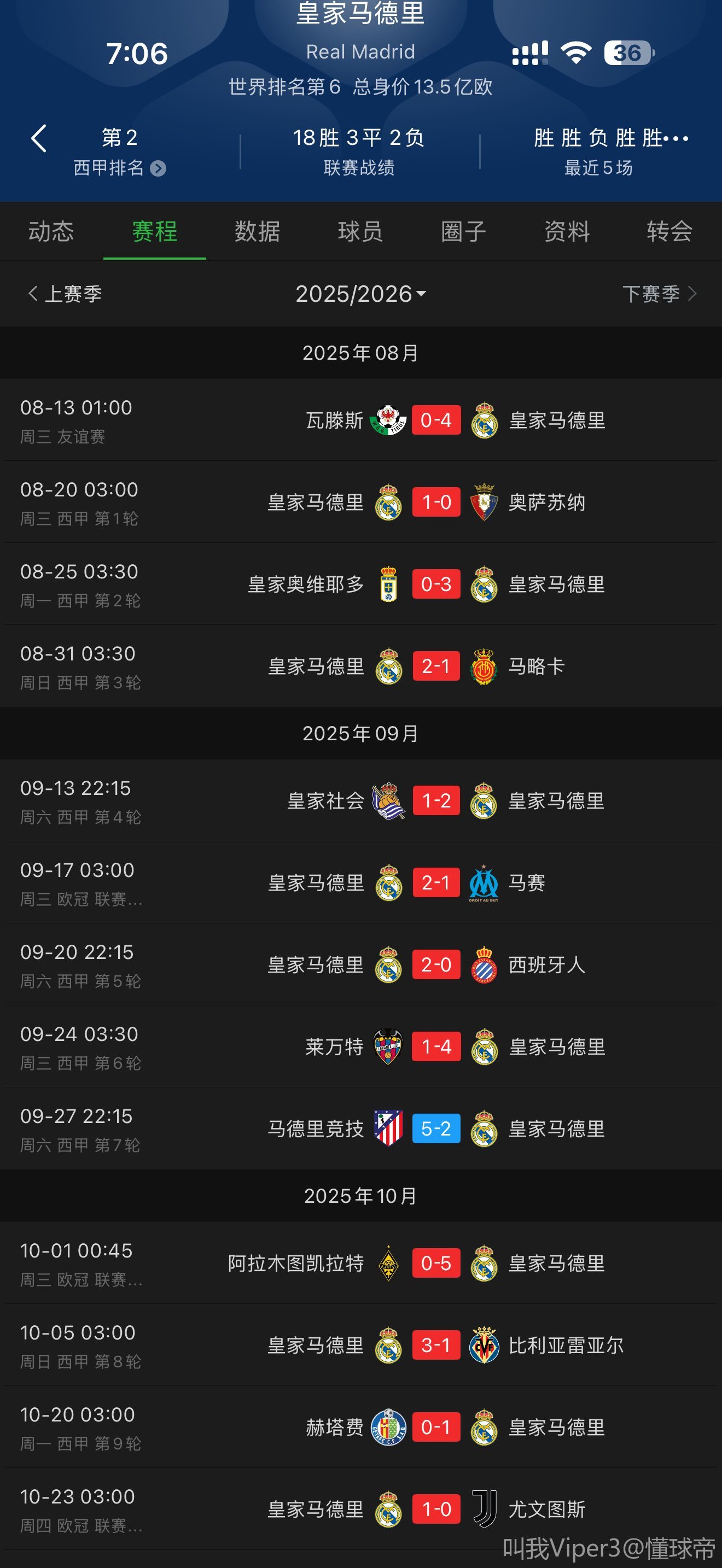Go back using the header arrow

point(39,139)
